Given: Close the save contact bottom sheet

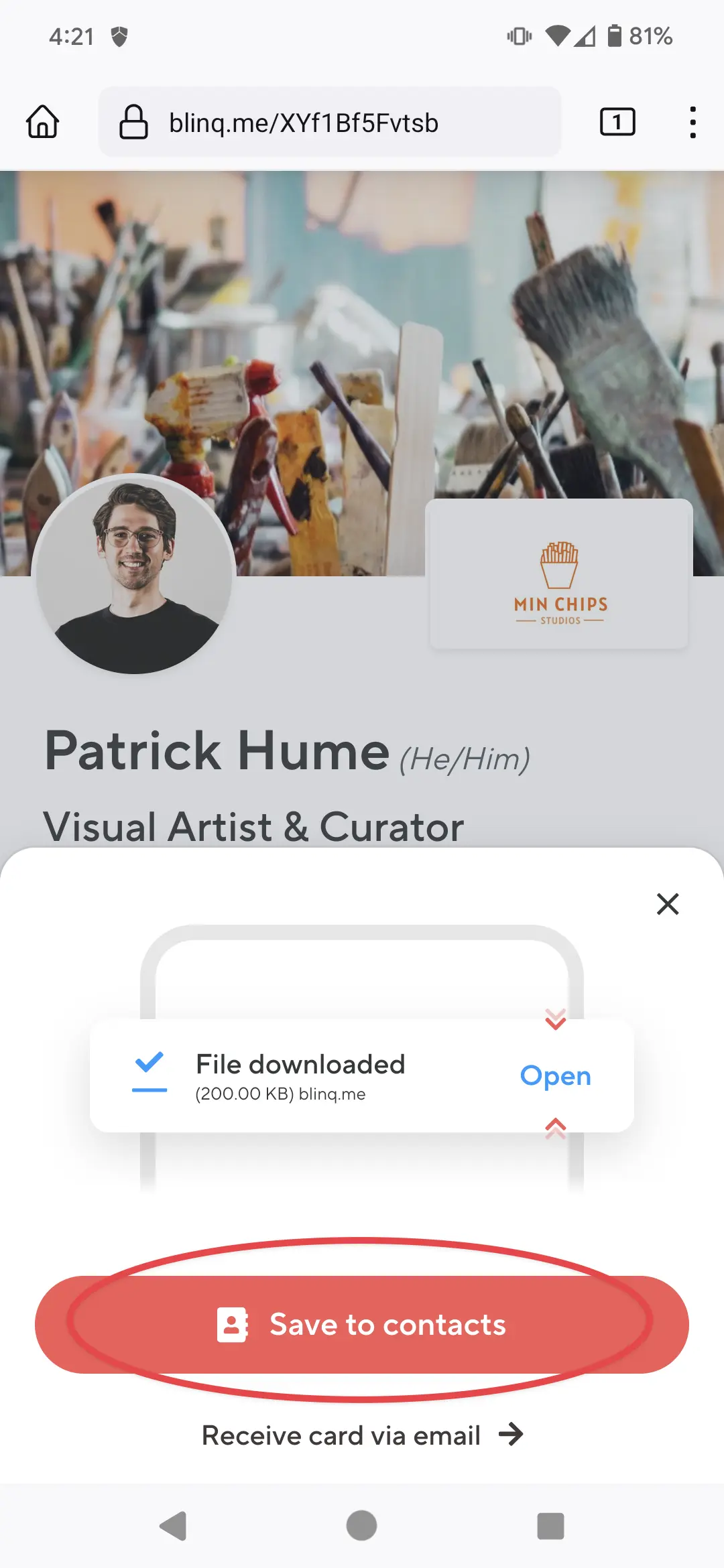Looking at the screenshot, I should point(668,904).
